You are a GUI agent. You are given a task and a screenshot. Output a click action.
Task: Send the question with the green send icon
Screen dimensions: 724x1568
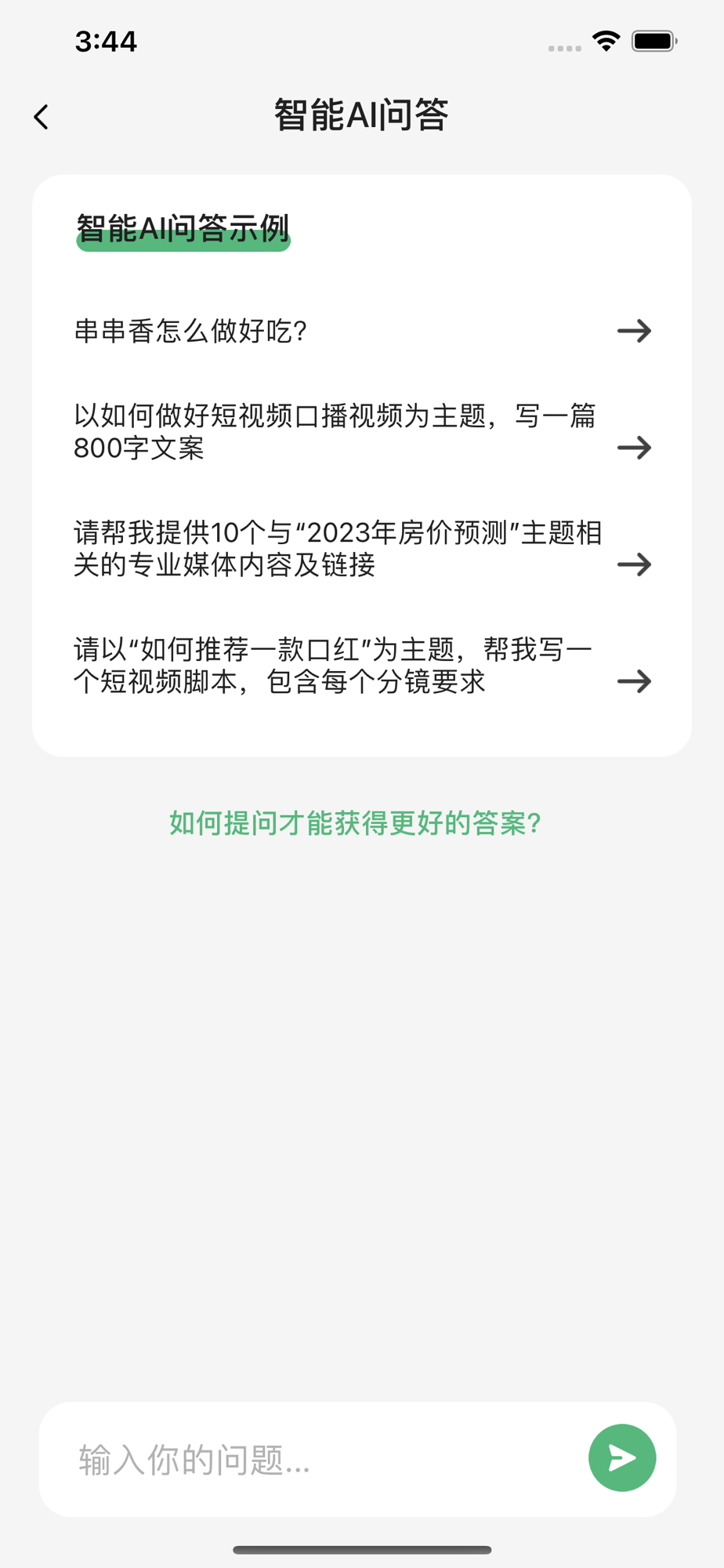tap(622, 1457)
